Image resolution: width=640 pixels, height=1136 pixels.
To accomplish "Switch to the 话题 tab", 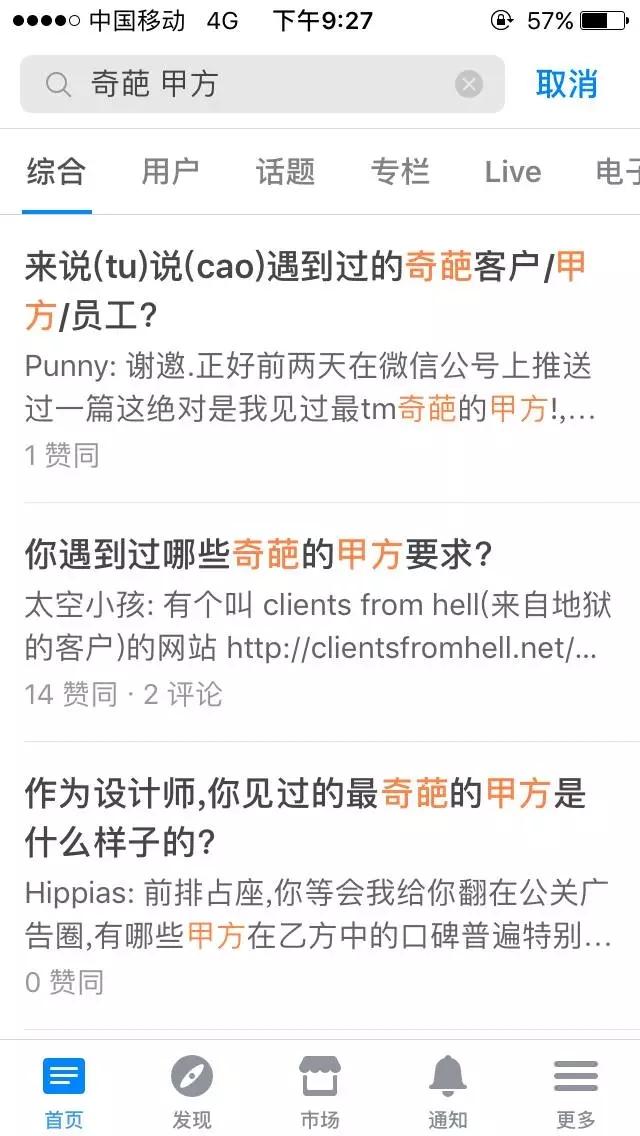I will coord(285,172).
